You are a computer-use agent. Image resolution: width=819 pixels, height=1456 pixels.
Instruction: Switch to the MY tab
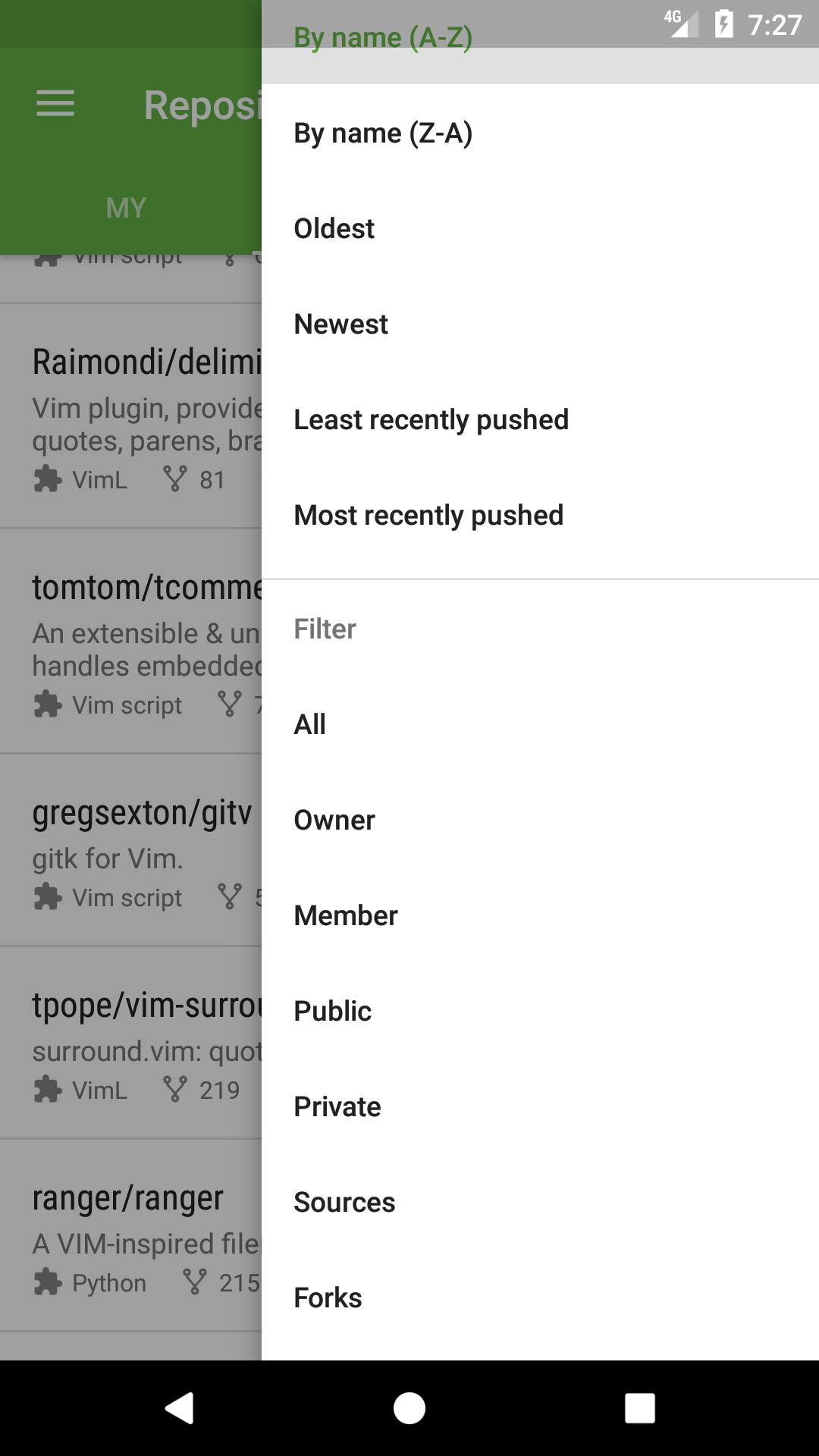click(x=126, y=209)
